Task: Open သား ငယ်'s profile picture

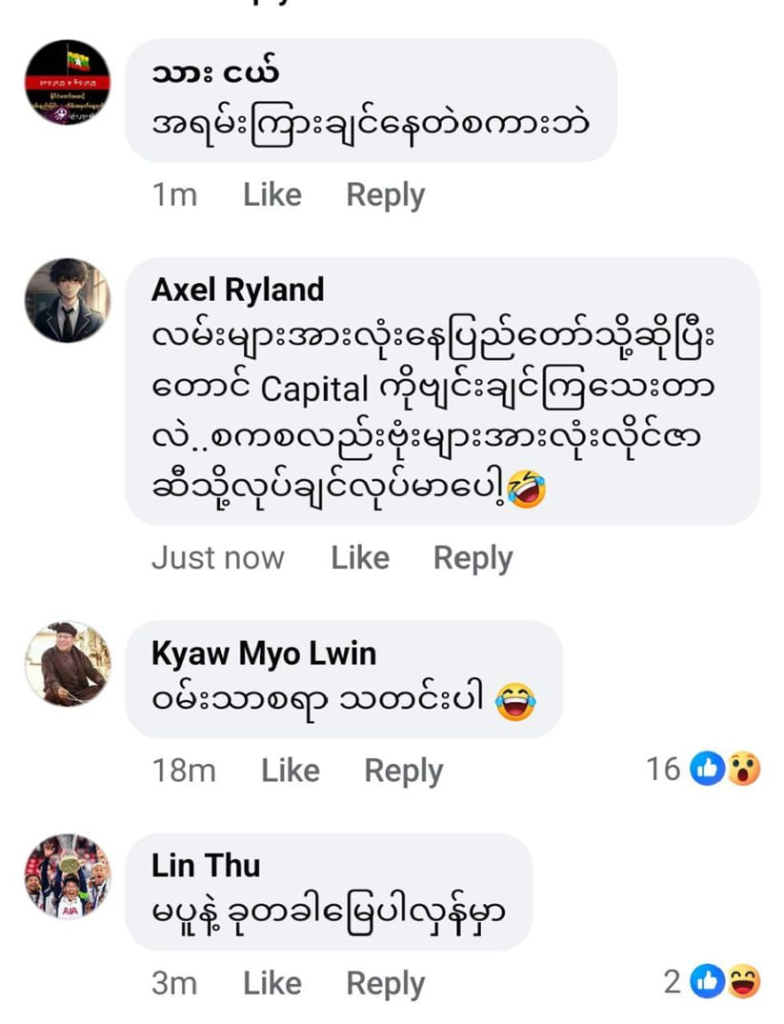Action: coord(67,82)
